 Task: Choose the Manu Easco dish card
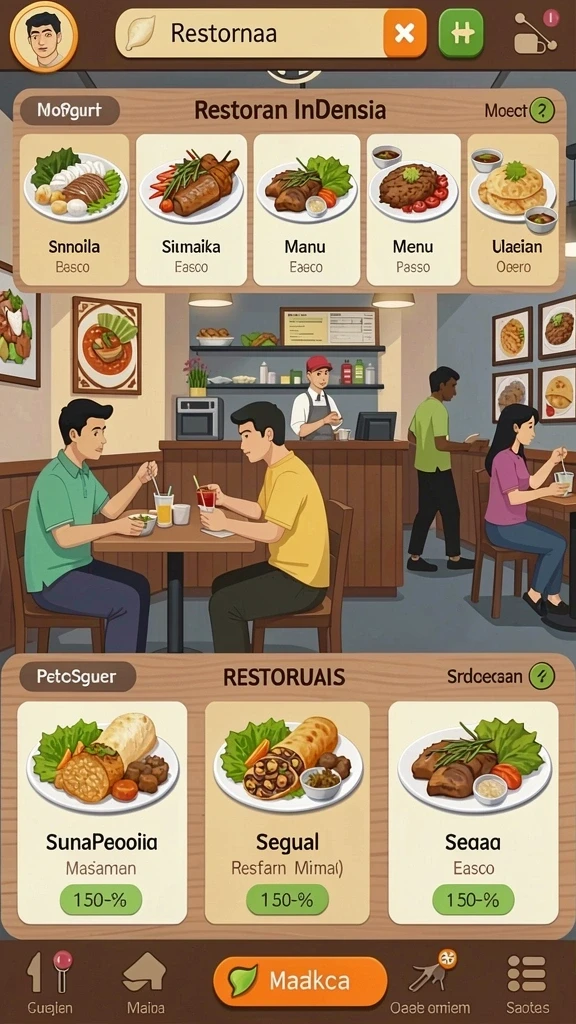pos(304,210)
